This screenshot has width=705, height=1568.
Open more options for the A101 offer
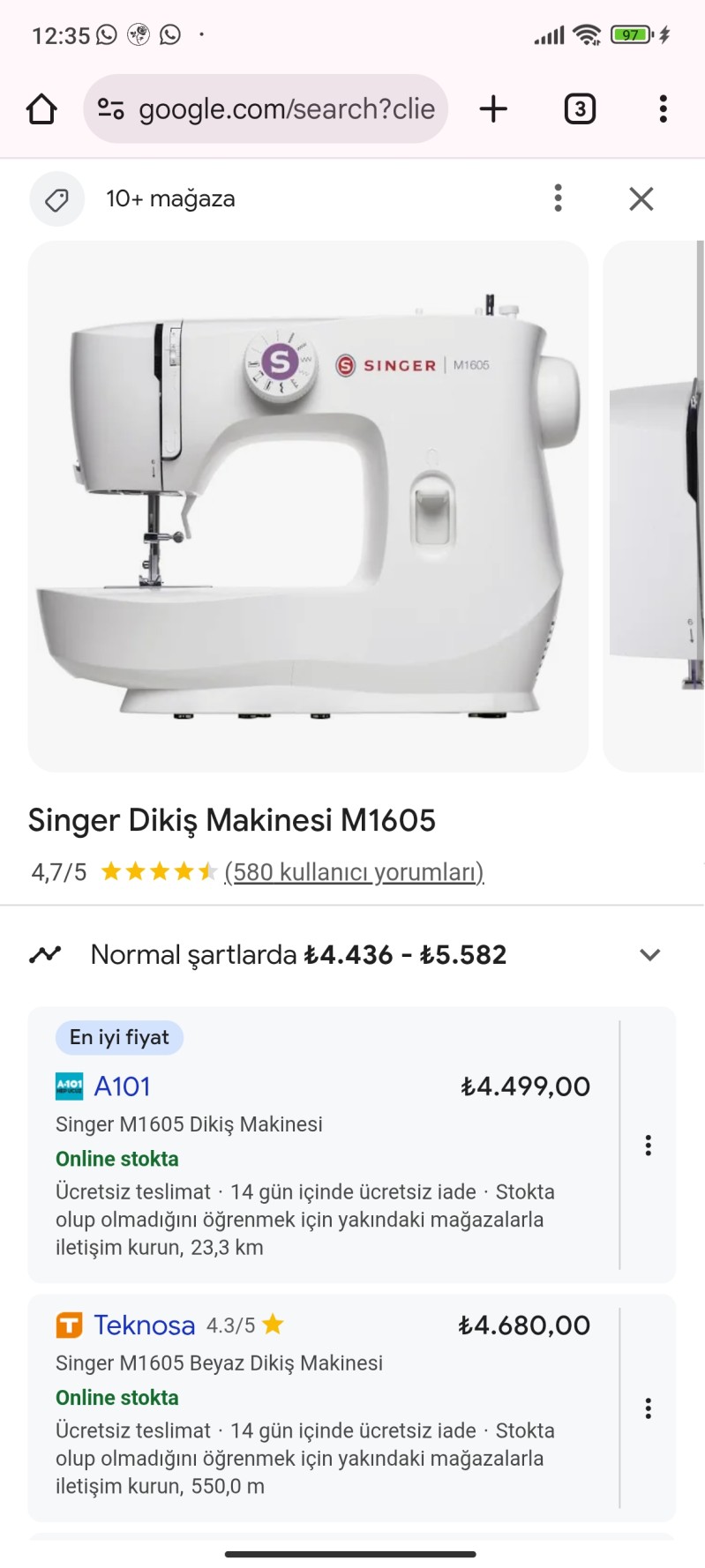tap(649, 1146)
